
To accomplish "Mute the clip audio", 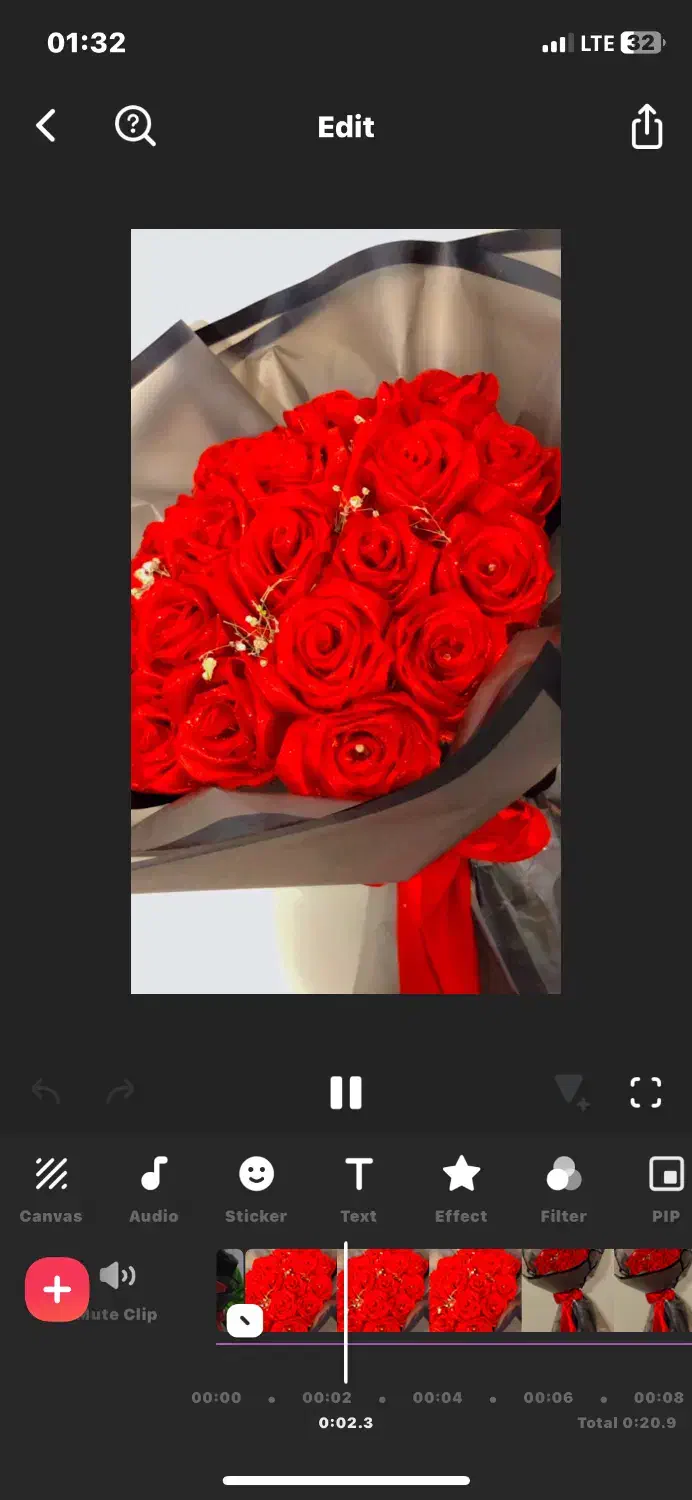I will [x=118, y=1276].
